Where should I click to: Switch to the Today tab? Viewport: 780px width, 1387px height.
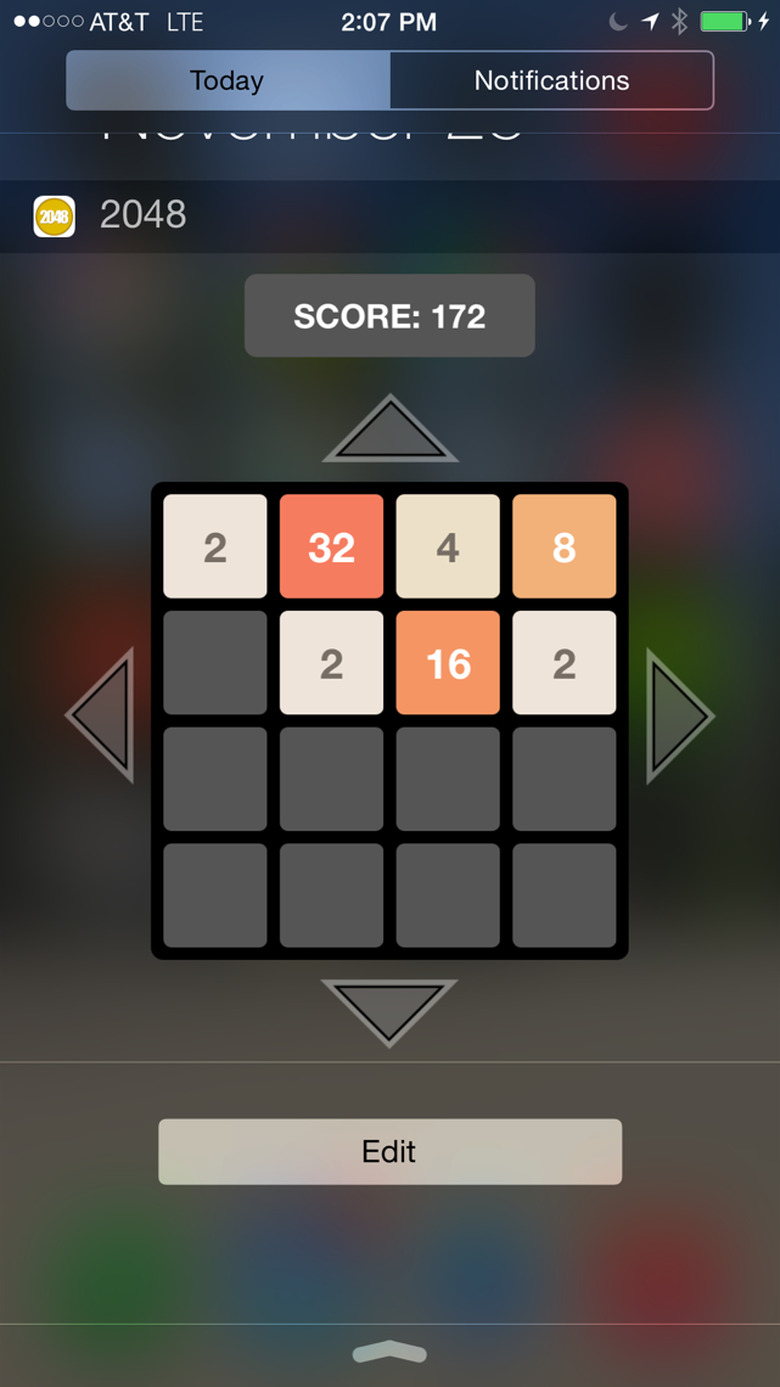point(228,80)
